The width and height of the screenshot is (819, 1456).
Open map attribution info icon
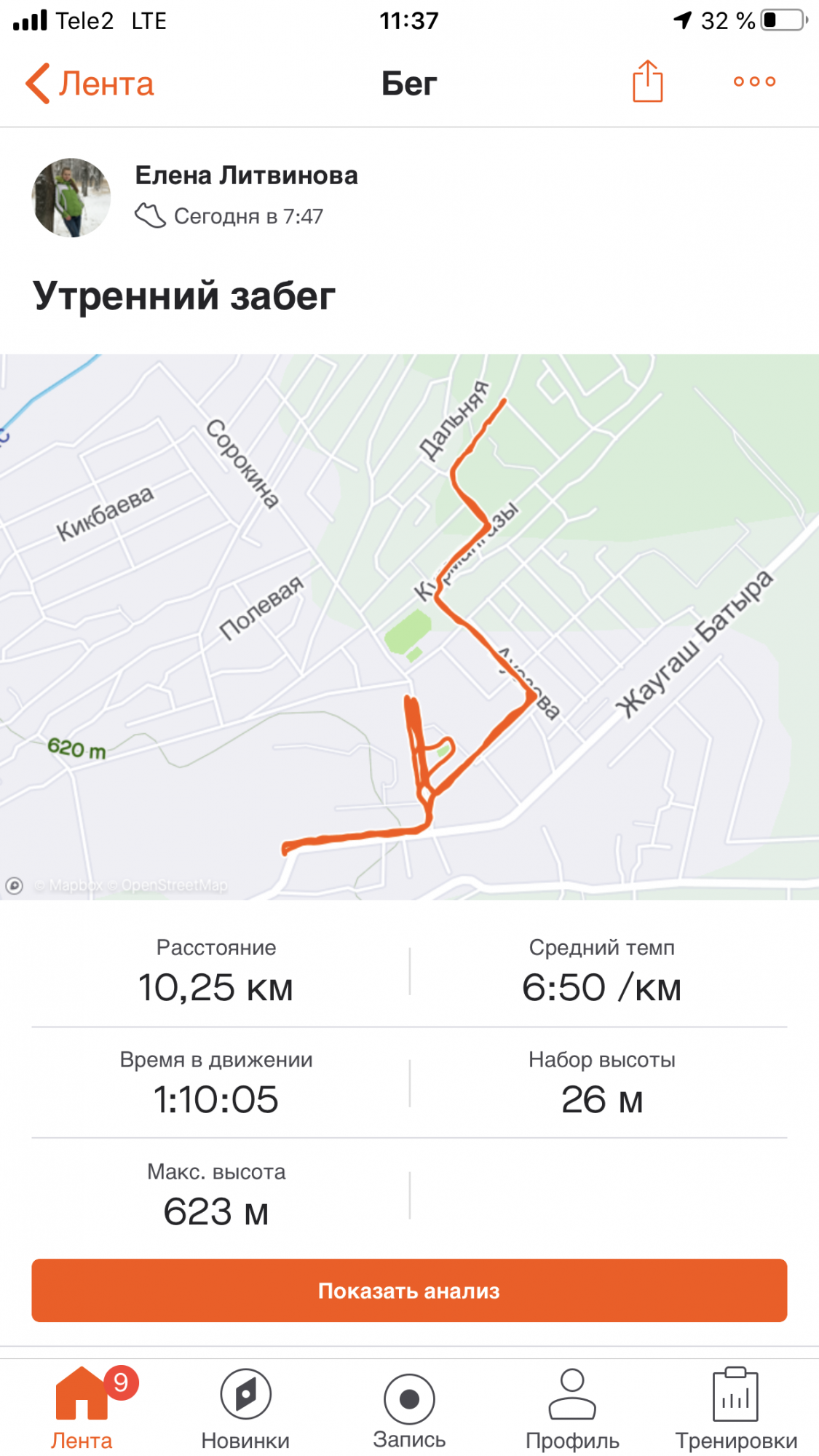click(15, 885)
